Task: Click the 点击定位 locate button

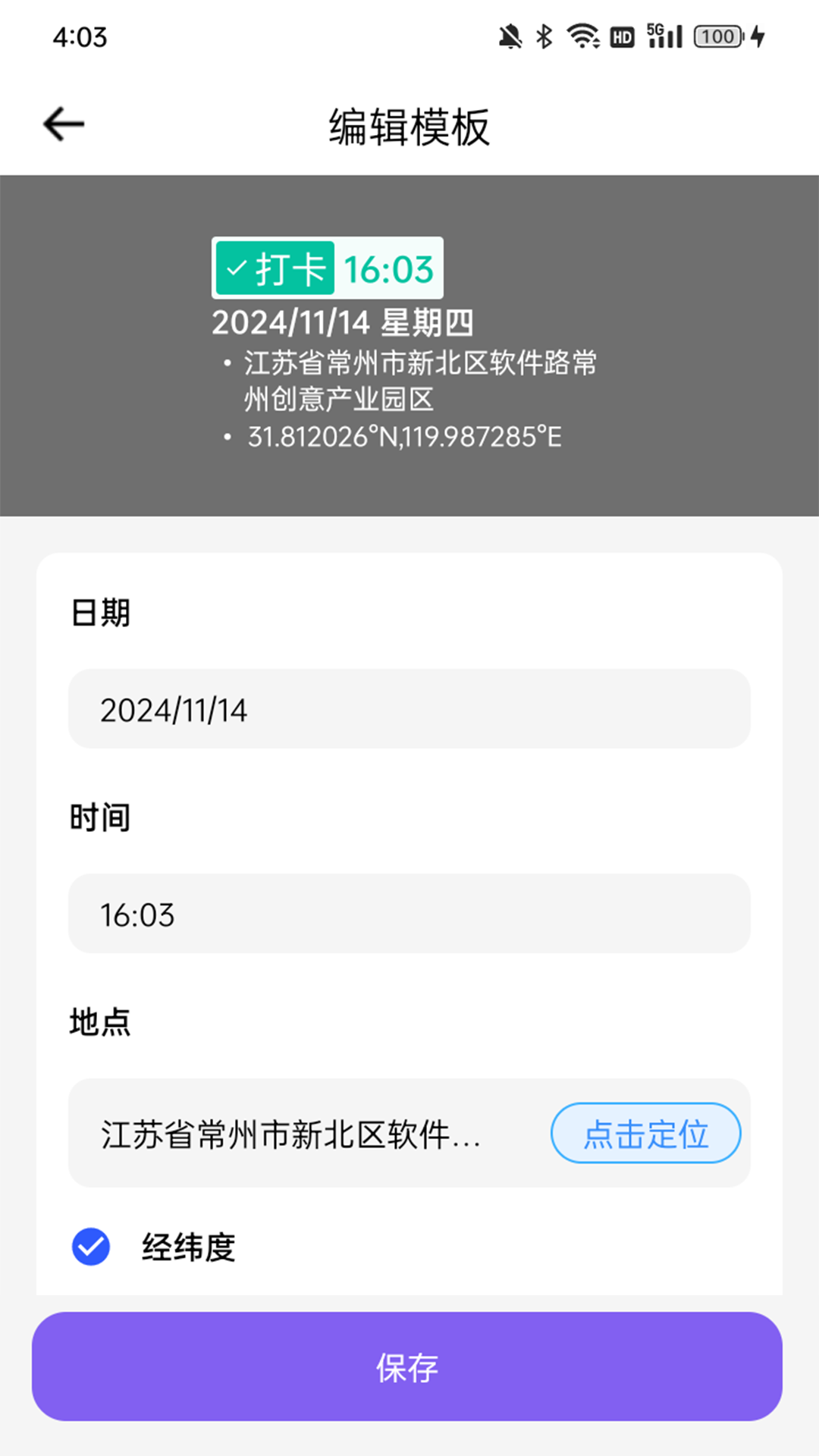Action: tap(645, 1134)
